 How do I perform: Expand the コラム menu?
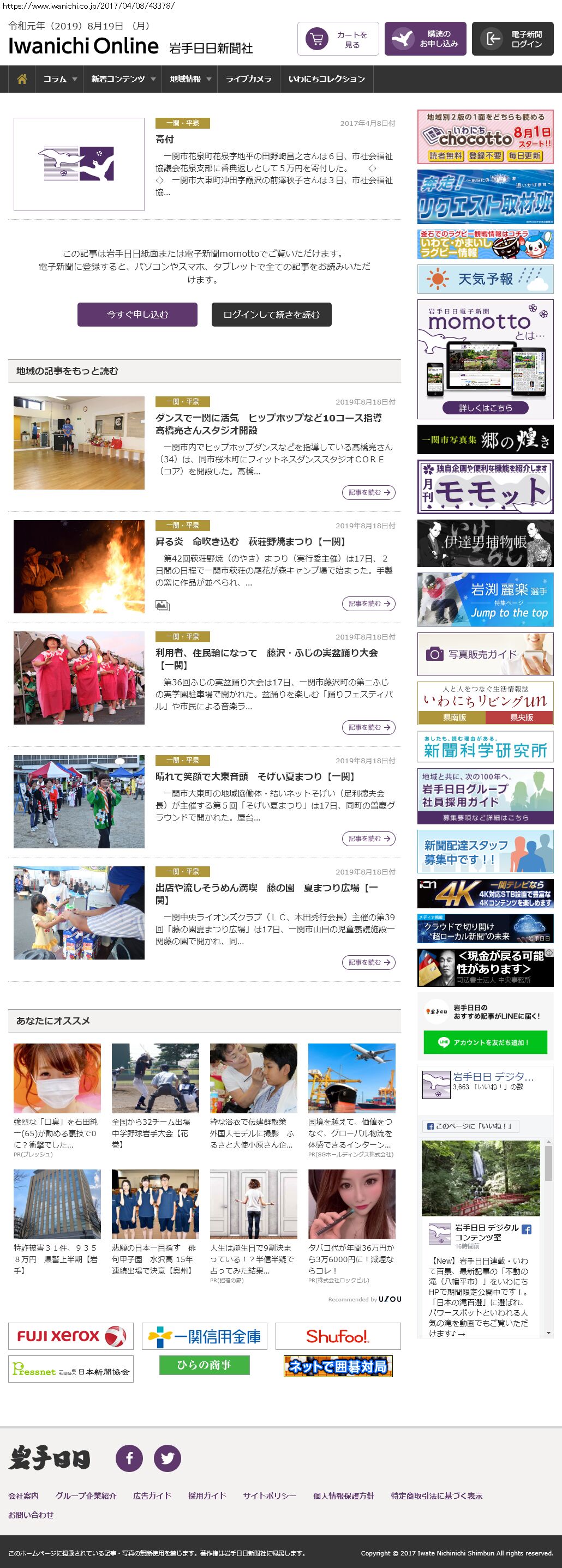click(x=59, y=79)
